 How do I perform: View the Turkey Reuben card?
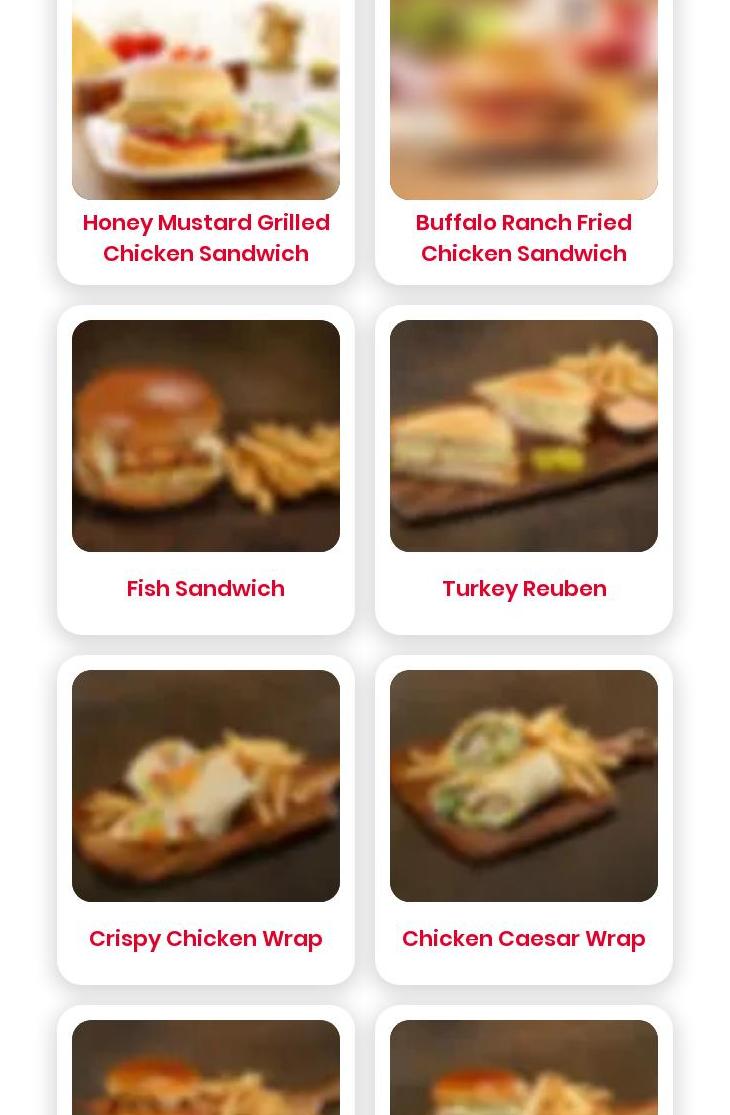click(523, 470)
